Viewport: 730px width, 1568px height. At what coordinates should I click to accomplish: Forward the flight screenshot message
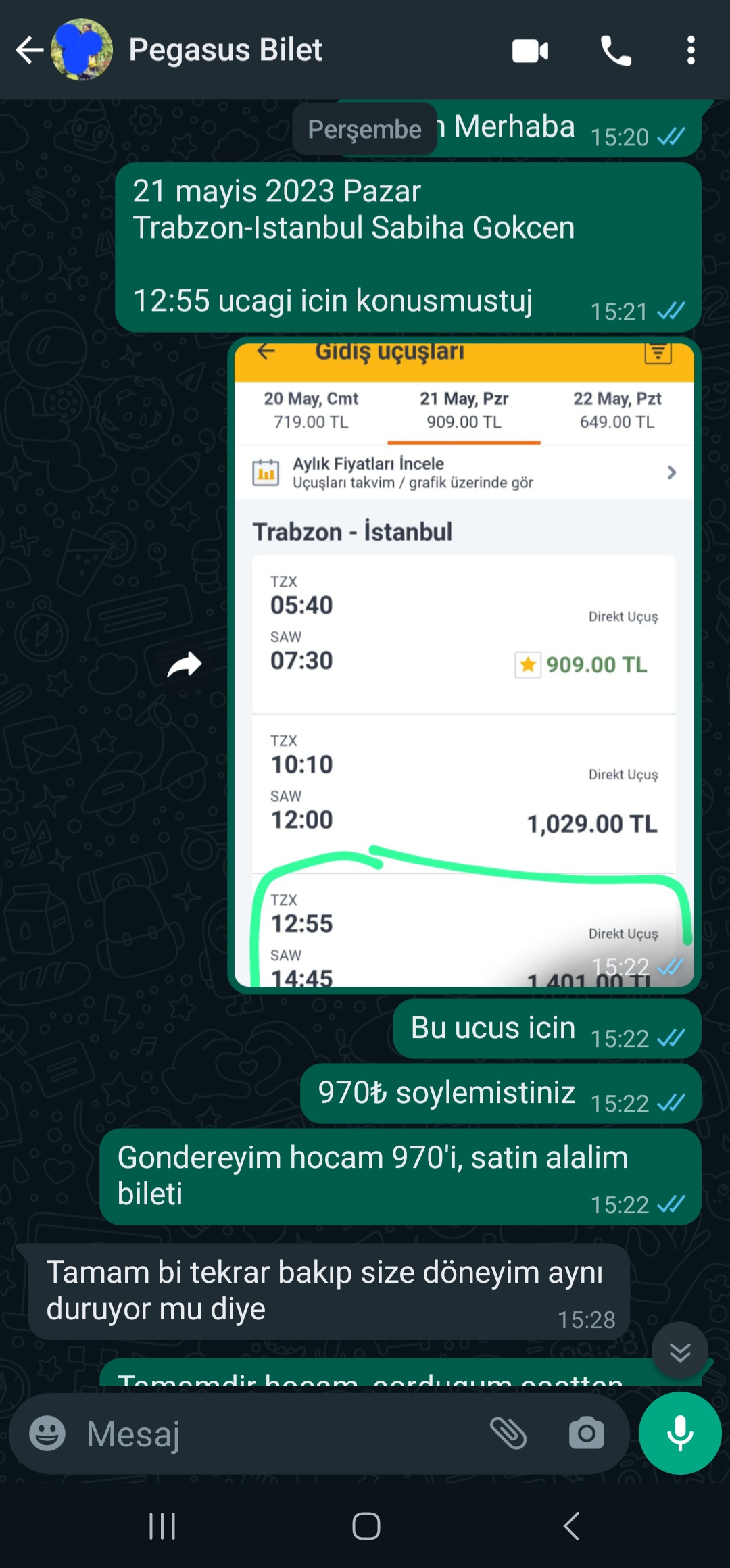pos(185,665)
